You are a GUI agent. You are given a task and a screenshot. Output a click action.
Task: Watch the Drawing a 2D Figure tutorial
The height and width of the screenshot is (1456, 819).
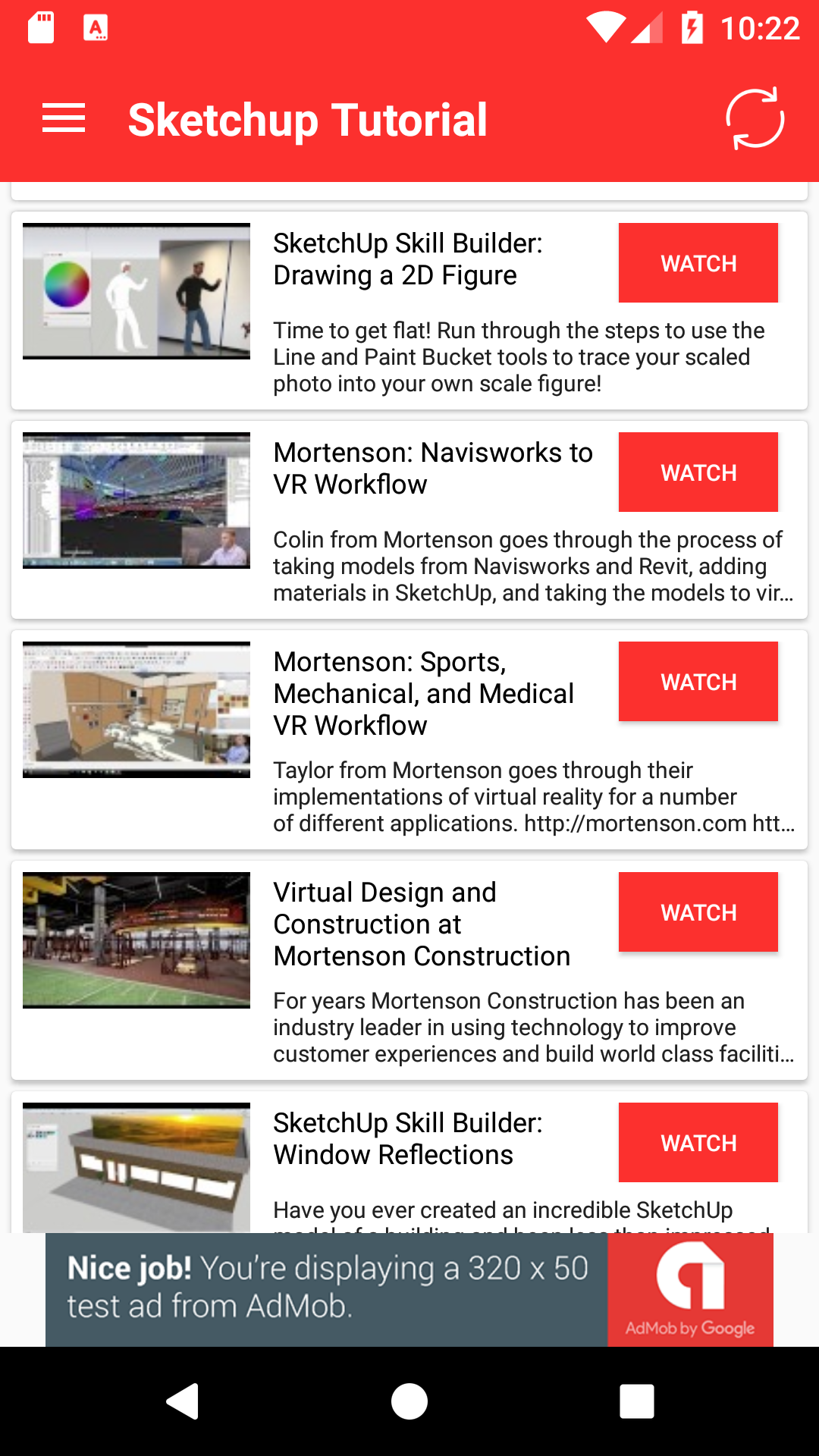(x=698, y=263)
